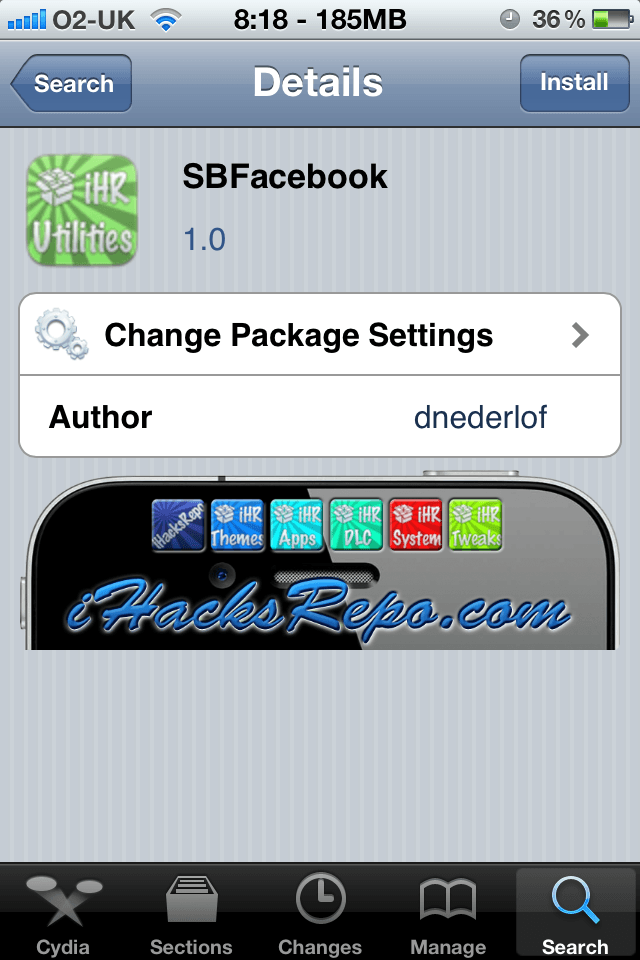Open Change Package Settings
Screen dimensions: 640x960
tap(320, 335)
